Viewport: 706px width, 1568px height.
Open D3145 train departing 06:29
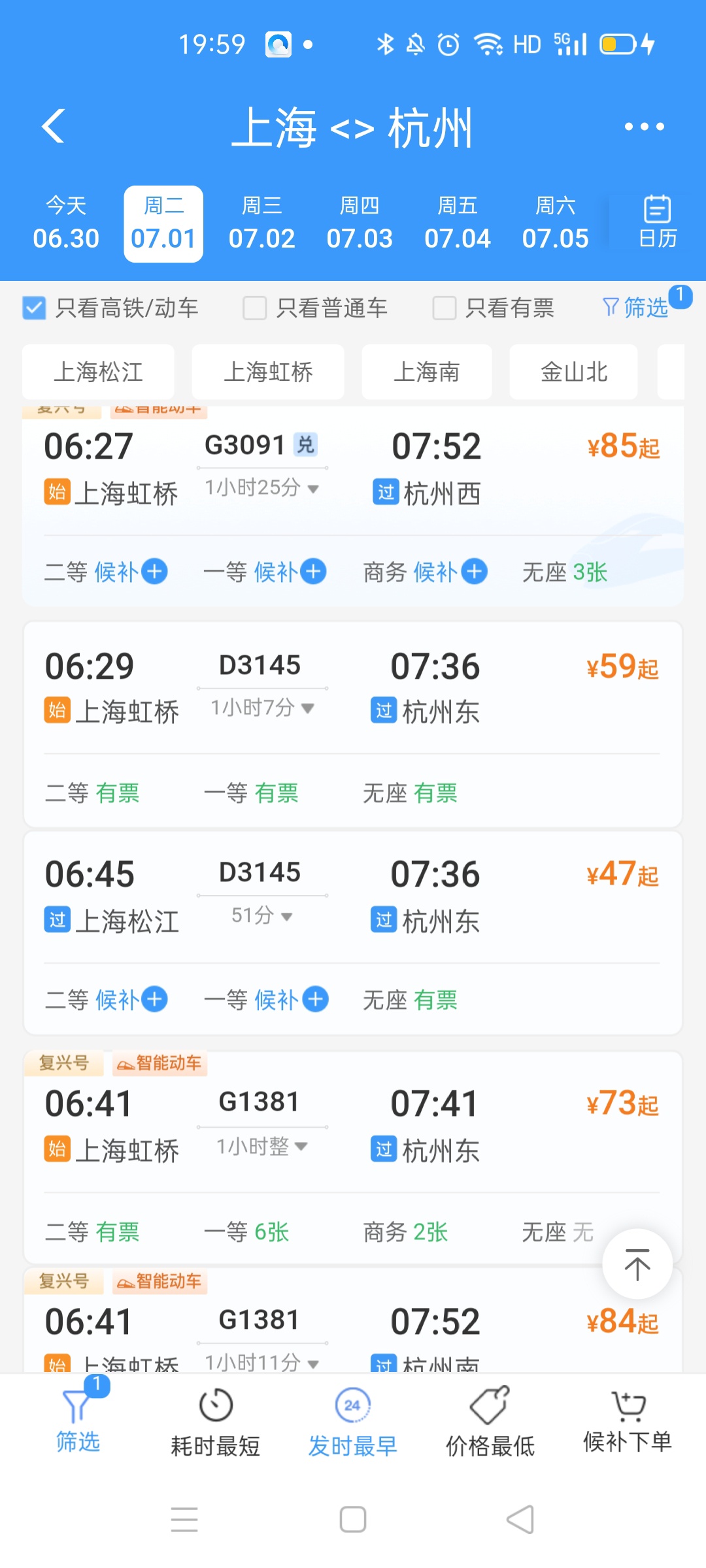point(353,689)
